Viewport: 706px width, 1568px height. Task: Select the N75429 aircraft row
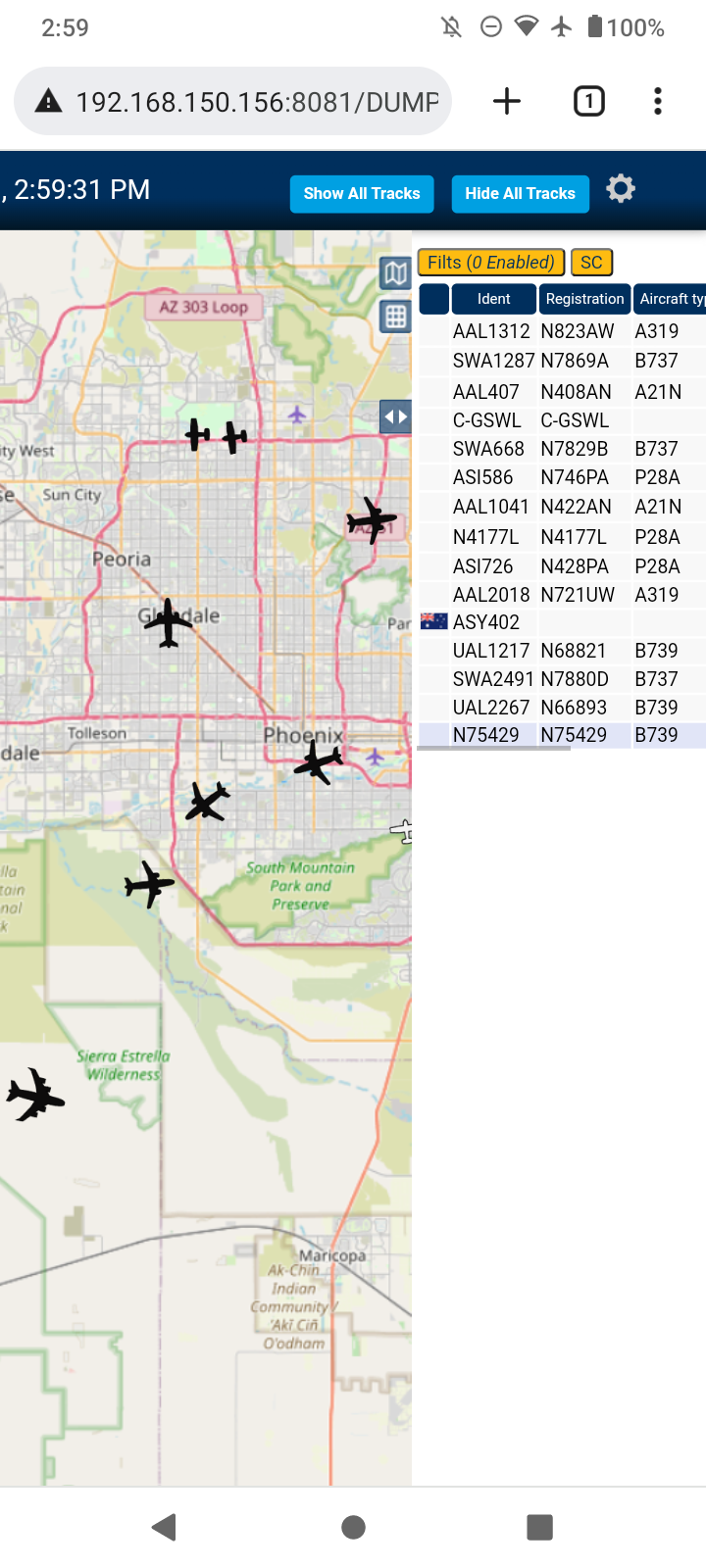point(563,735)
